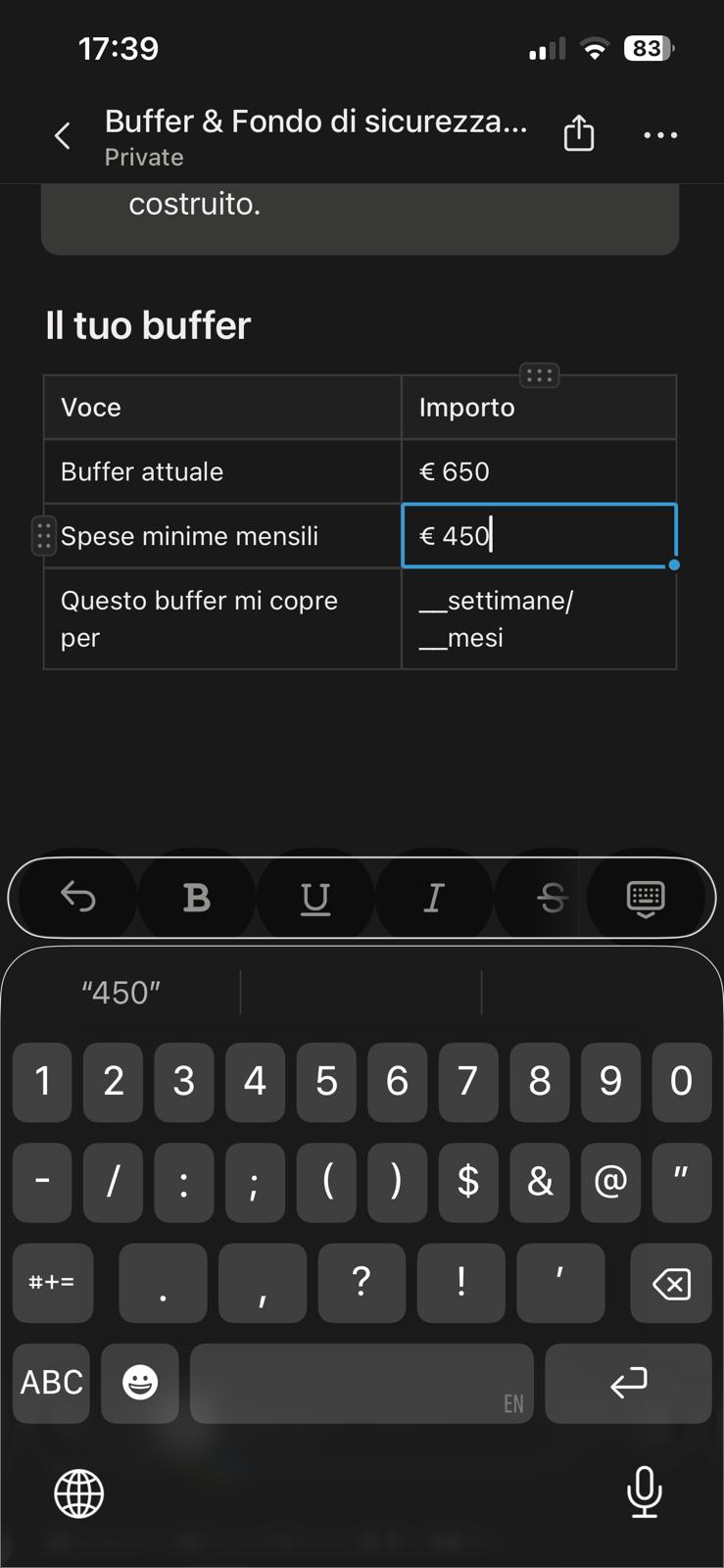
Task: Apply strikethrough formatting
Action: click(552, 897)
